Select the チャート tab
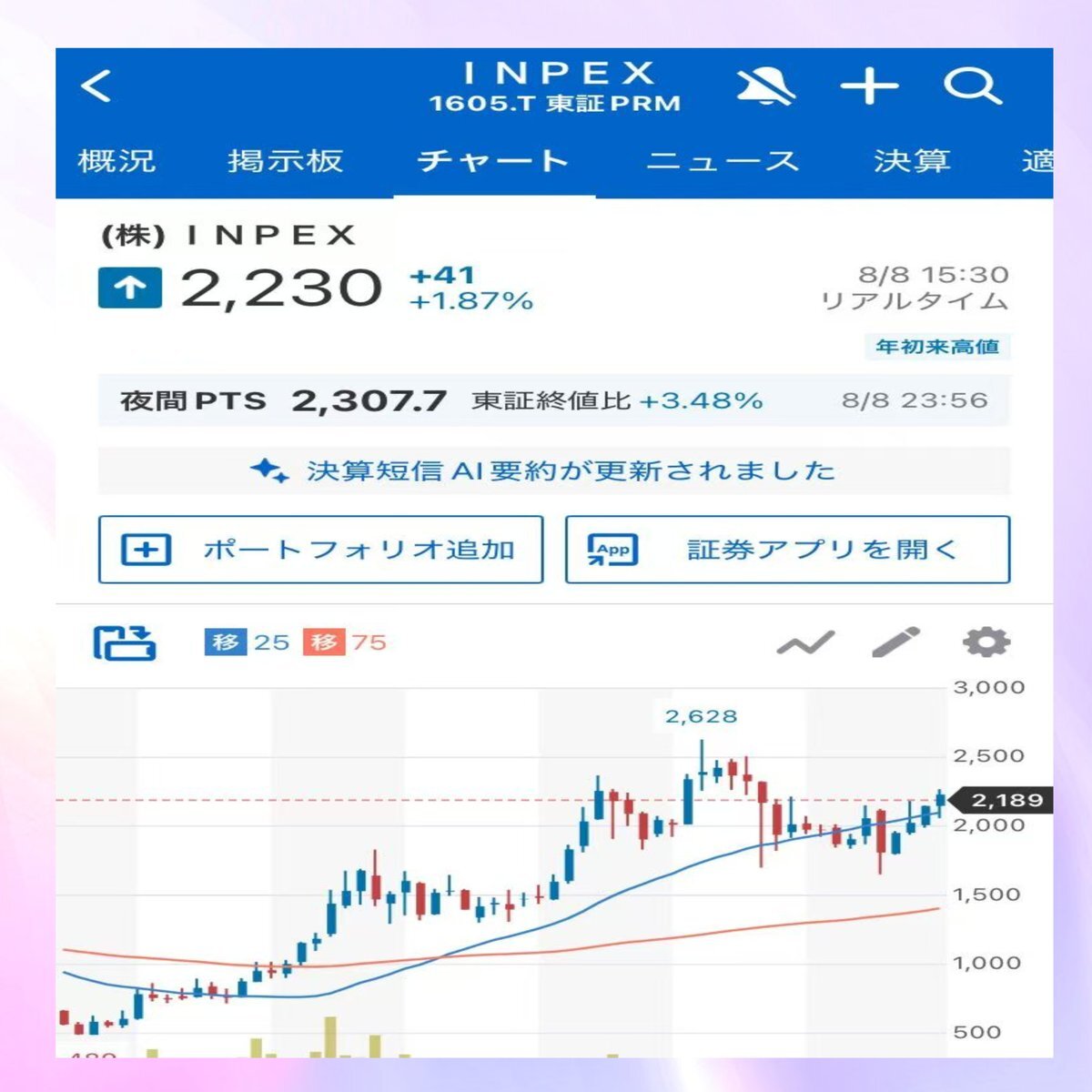Screen dimensions: 1092x1092 [x=494, y=161]
